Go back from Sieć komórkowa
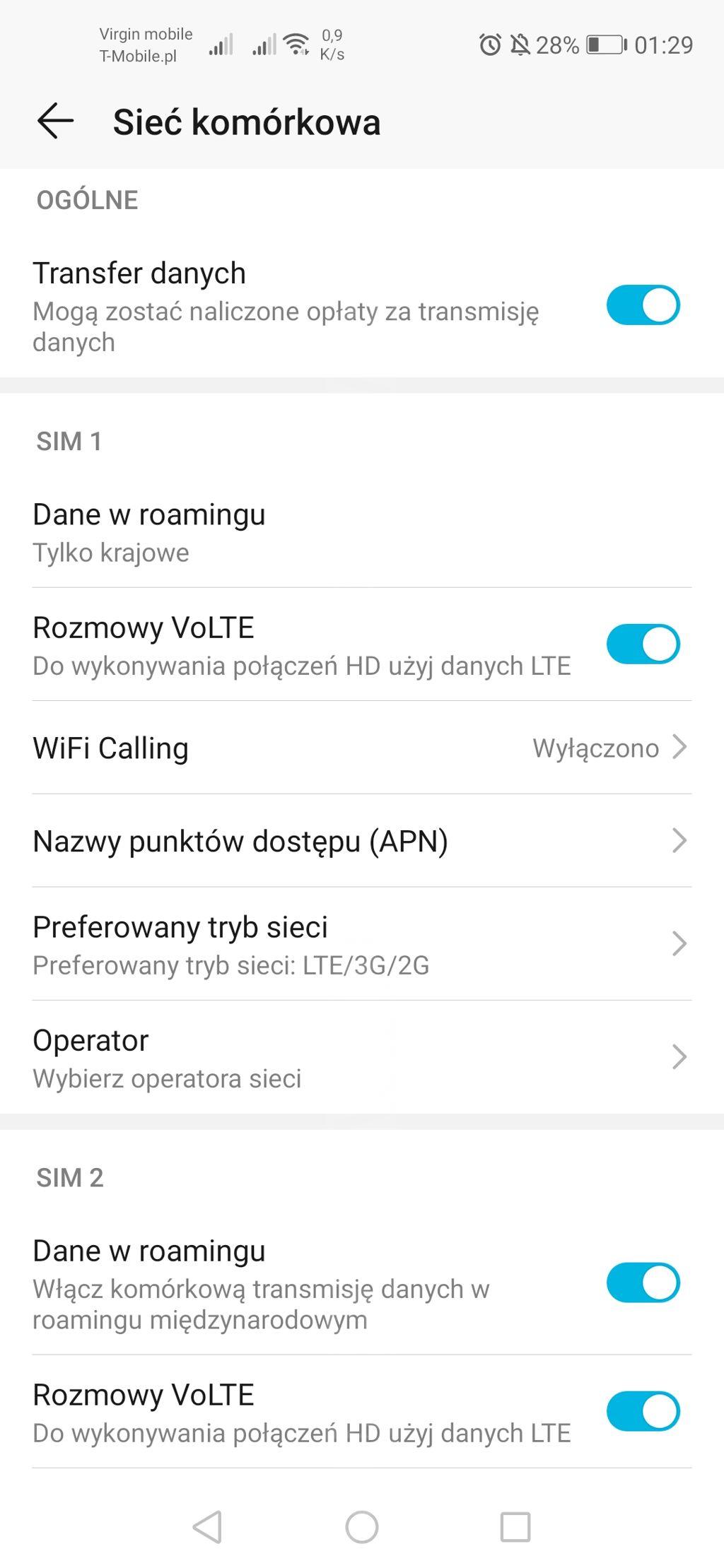724x1568 pixels. click(55, 121)
